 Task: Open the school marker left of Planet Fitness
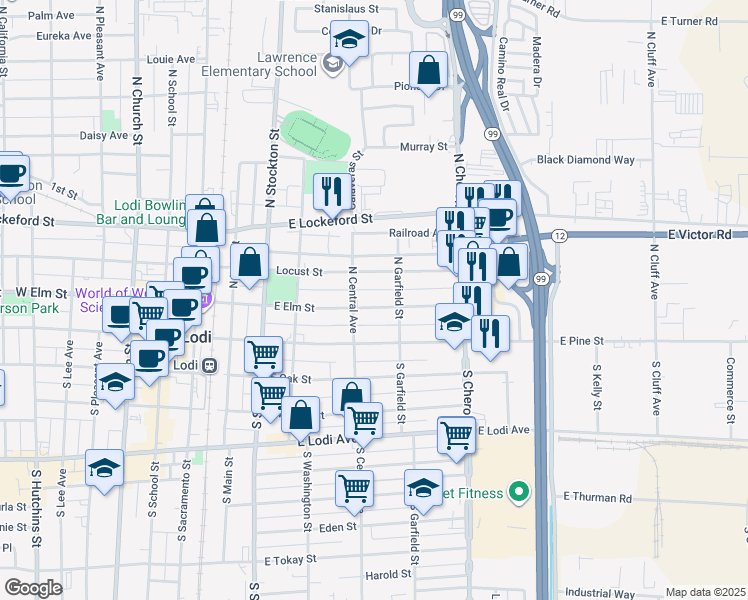pos(424,491)
